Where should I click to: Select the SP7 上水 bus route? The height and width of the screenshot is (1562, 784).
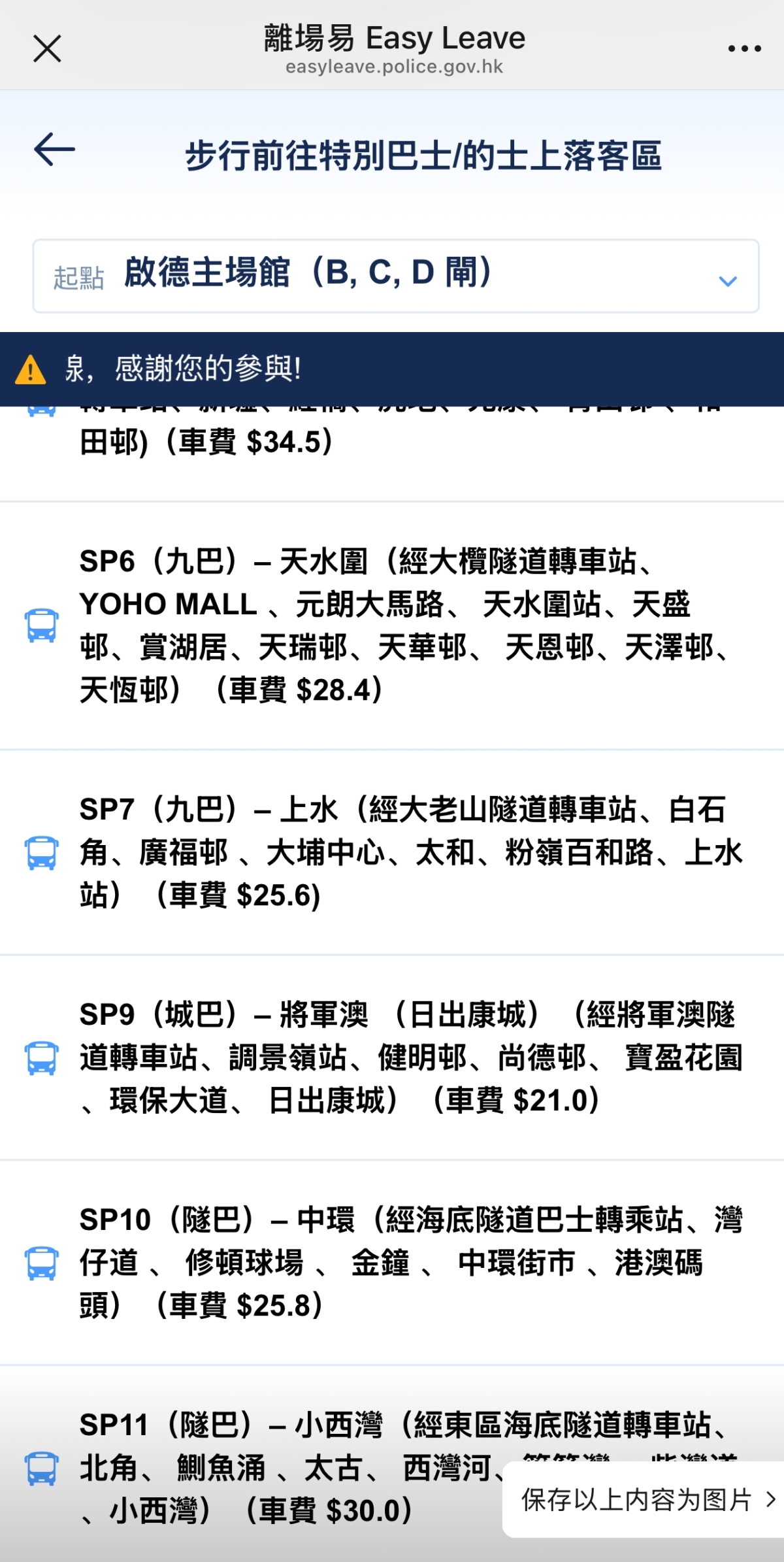point(392,852)
